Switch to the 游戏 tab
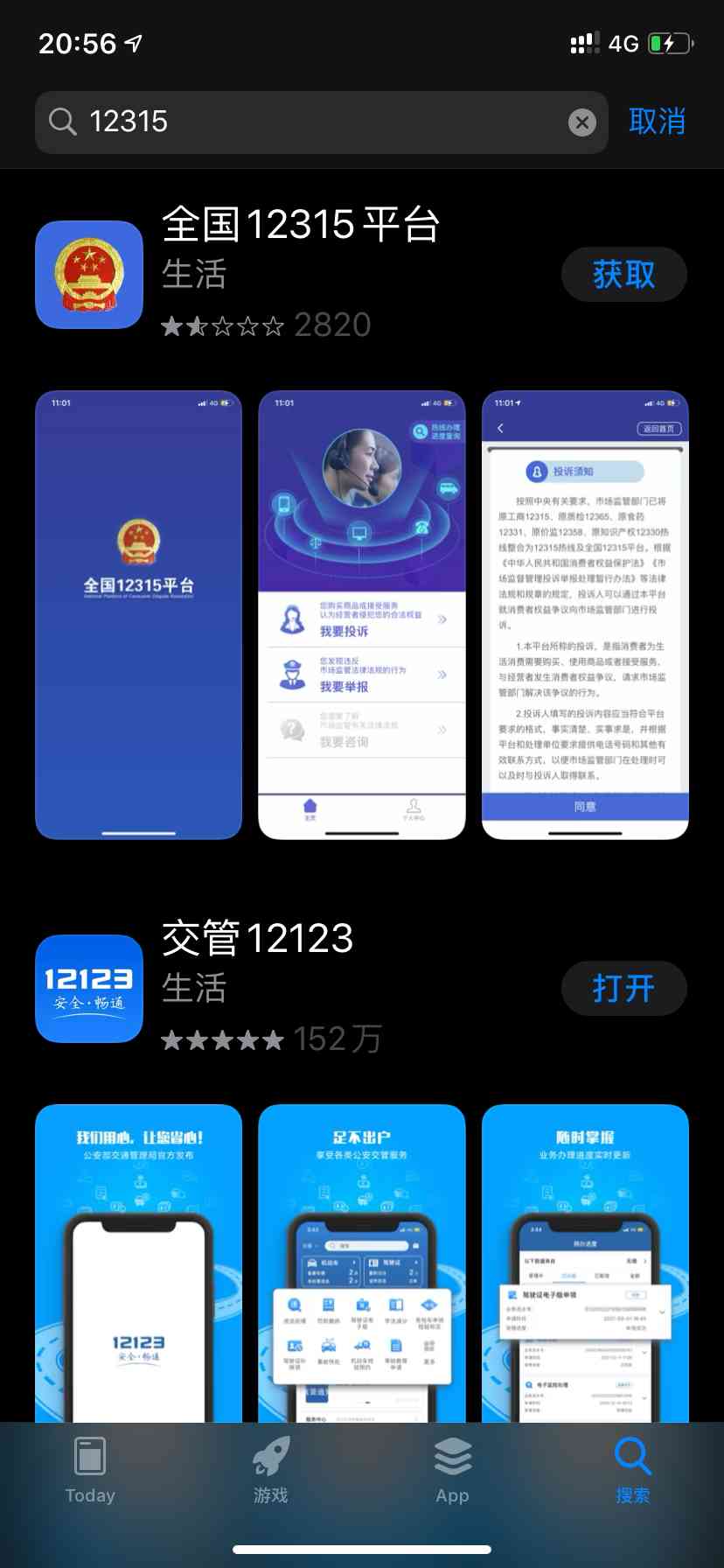Image resolution: width=724 pixels, height=1568 pixels. pyautogui.click(x=271, y=1470)
